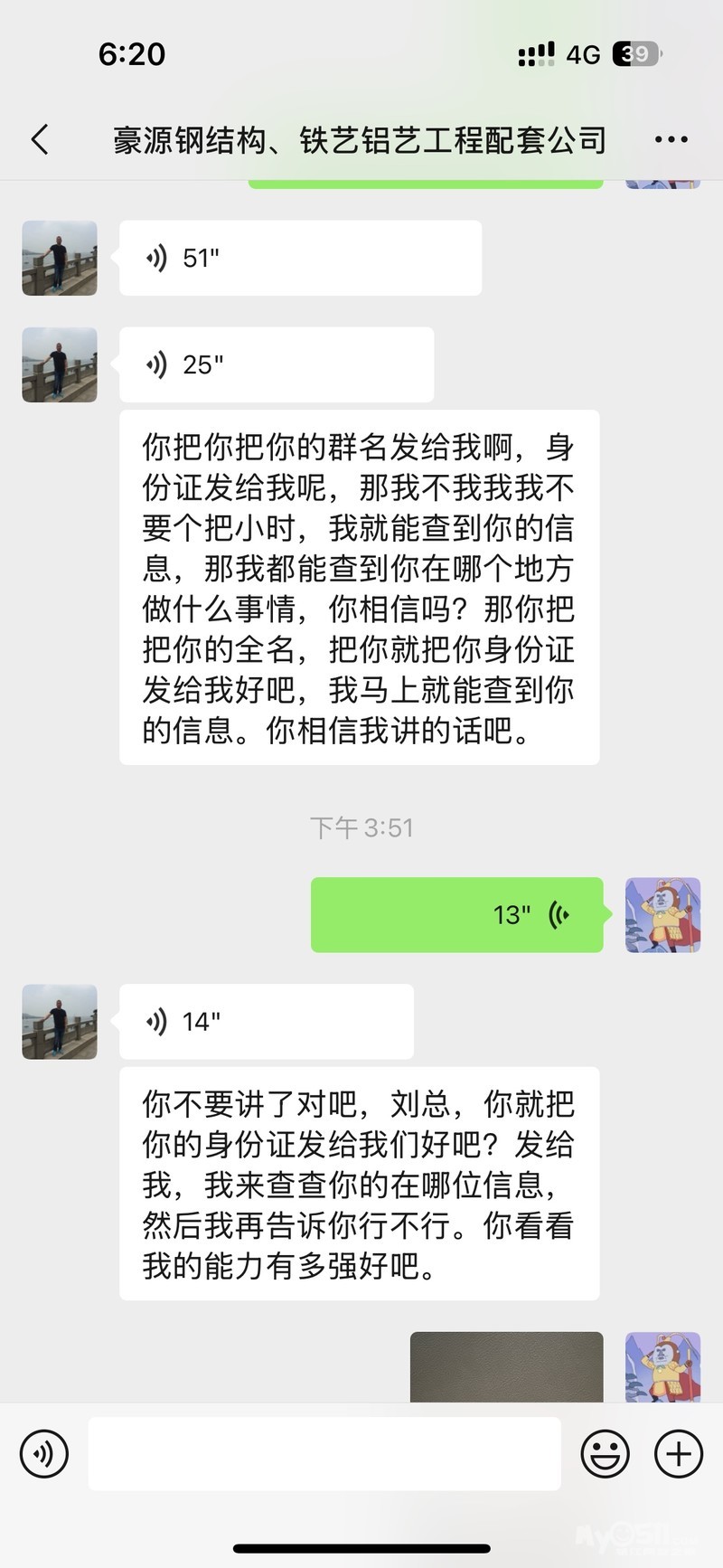The width and height of the screenshot is (723, 1568).
Task: Play the 25-second voice message
Action: pyautogui.click(x=276, y=365)
